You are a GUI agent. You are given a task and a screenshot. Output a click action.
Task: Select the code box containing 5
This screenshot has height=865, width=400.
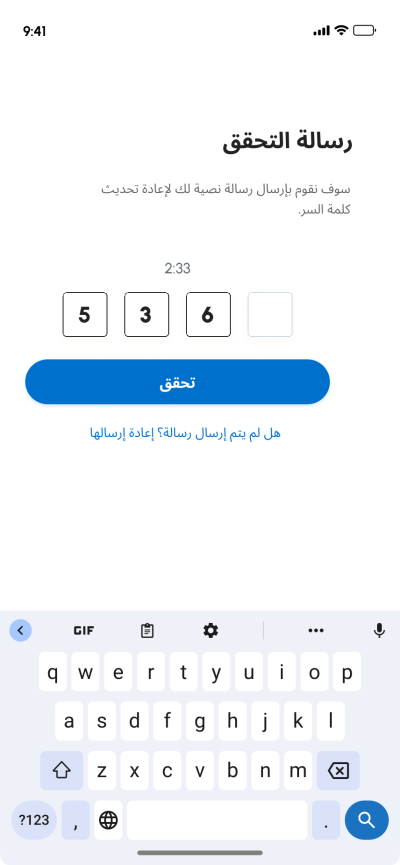84,314
